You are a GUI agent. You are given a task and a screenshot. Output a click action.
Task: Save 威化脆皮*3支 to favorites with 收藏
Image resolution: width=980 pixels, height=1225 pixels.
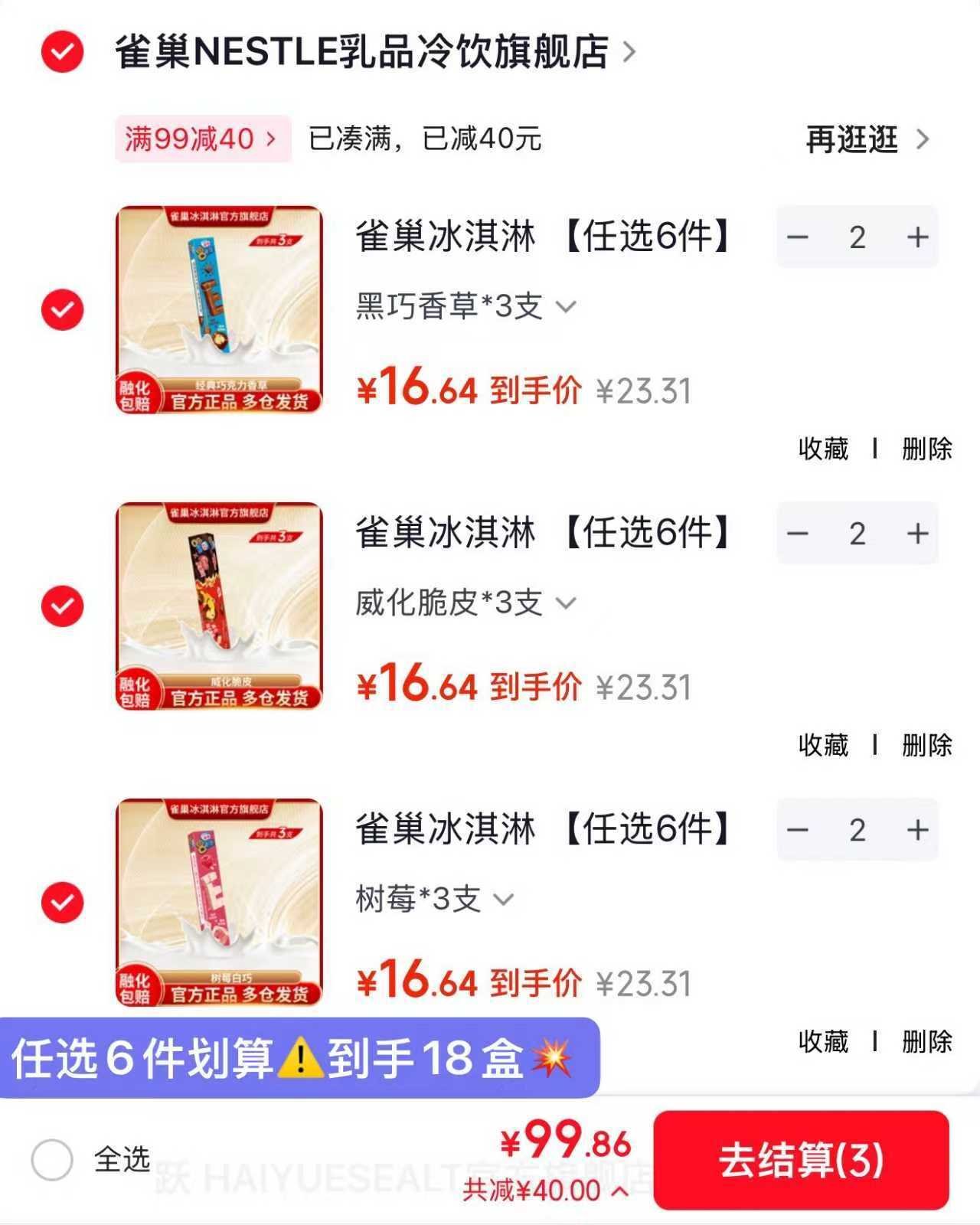pos(823,745)
